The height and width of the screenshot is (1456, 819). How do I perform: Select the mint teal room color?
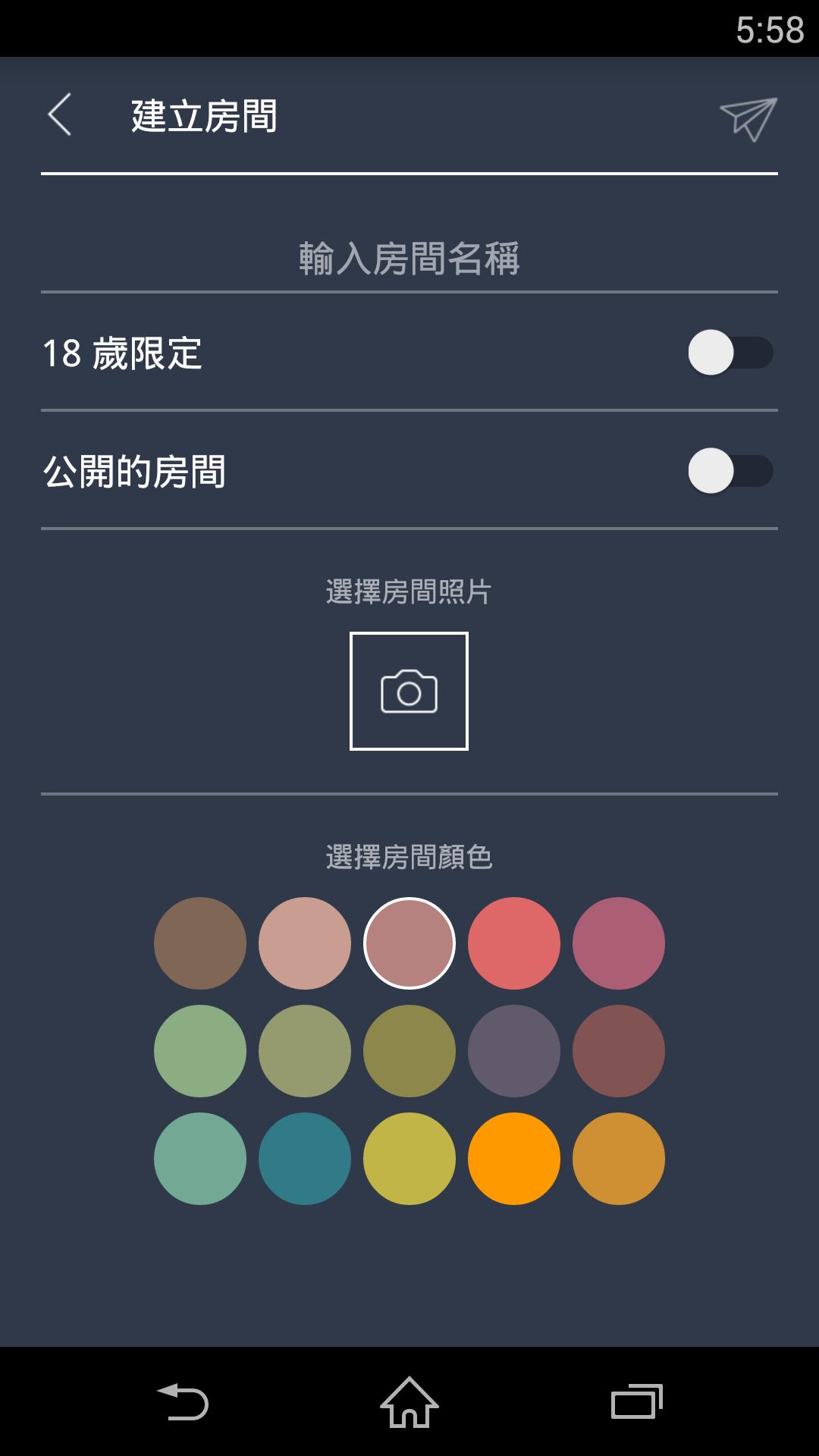pyautogui.click(x=200, y=1159)
